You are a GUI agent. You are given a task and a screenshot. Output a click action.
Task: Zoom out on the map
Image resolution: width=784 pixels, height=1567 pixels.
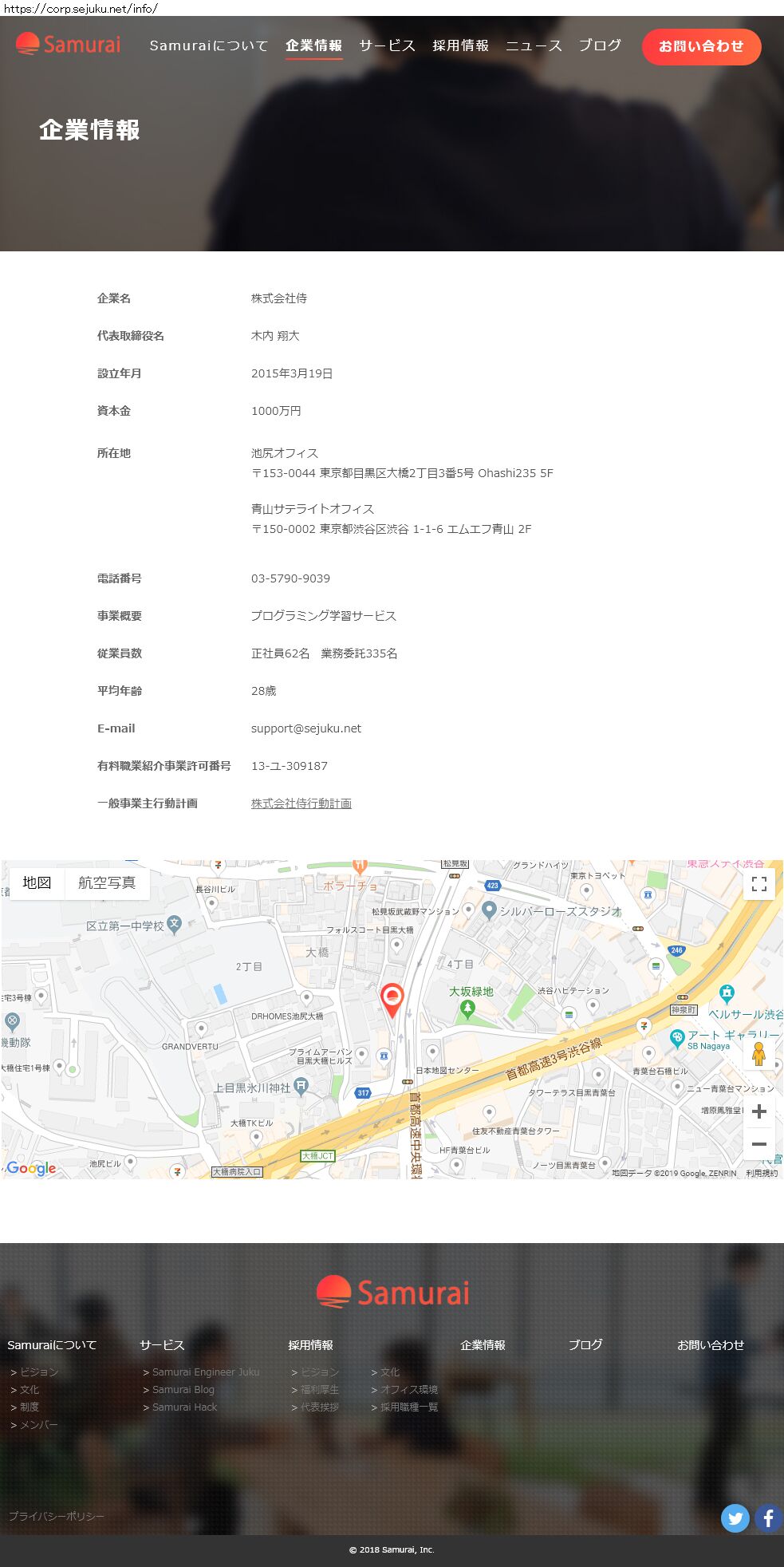tap(758, 1144)
